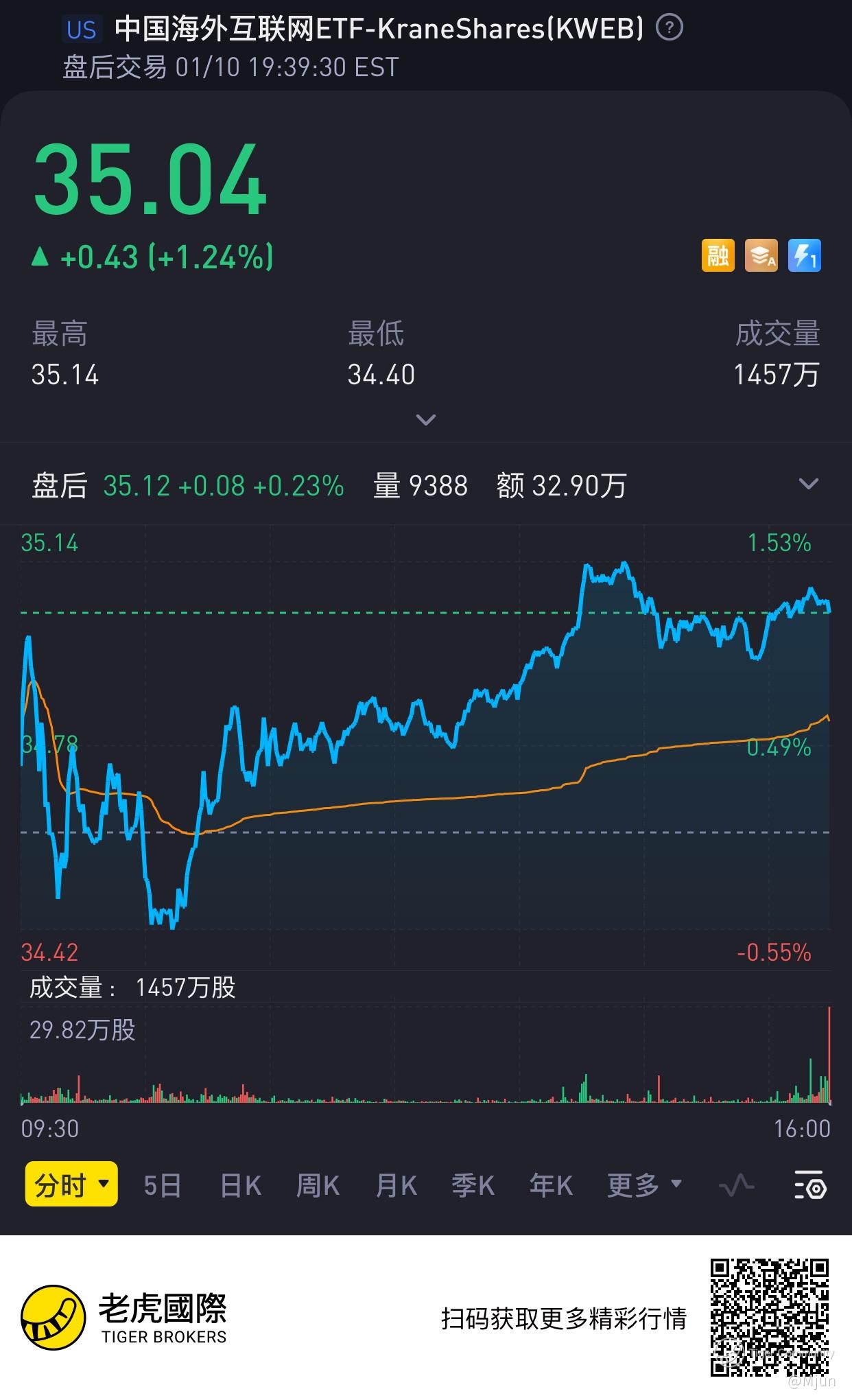Open the help icon next to KWEB title

pyautogui.click(x=670, y=28)
